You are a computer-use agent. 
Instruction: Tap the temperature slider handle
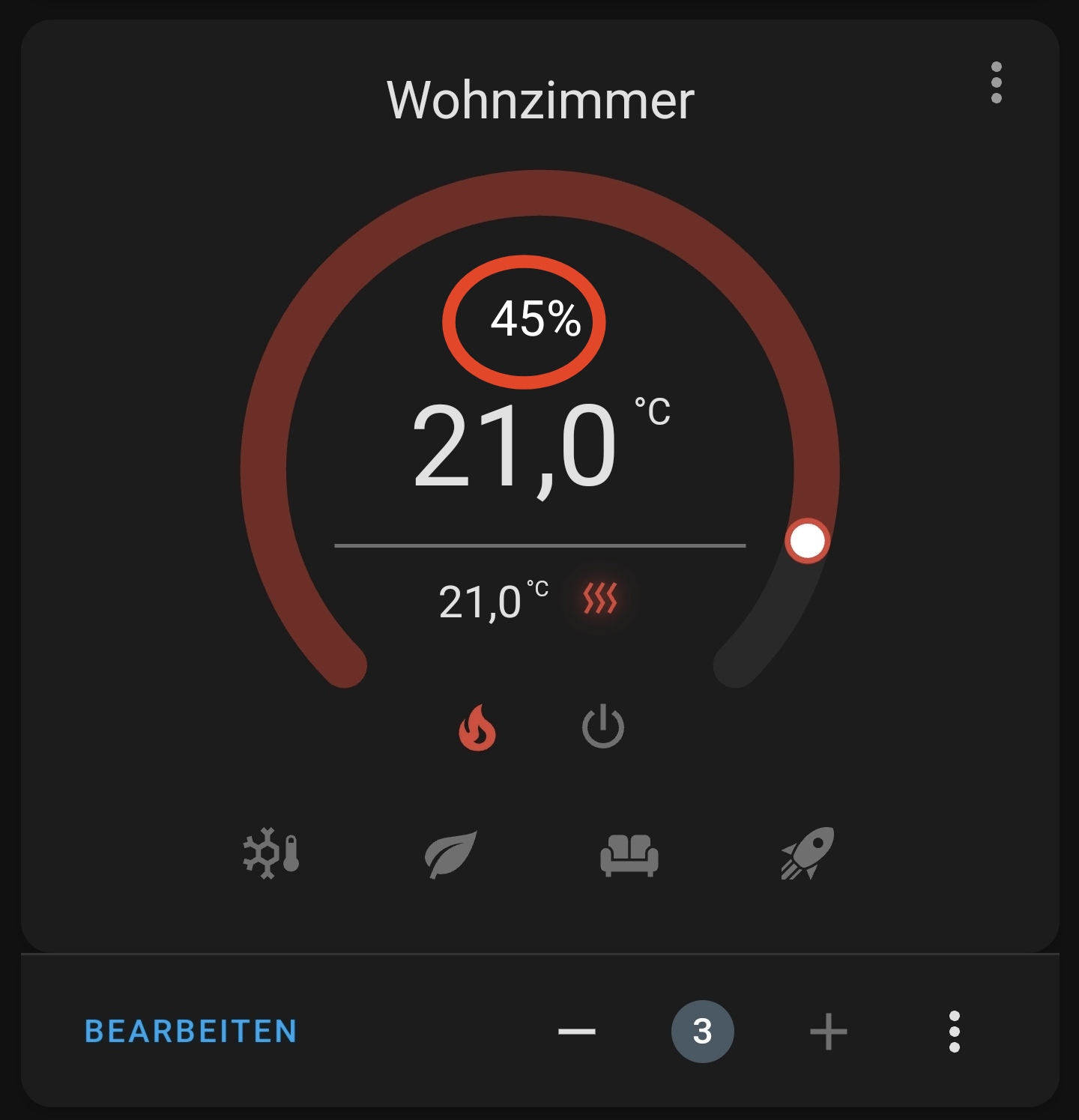(807, 541)
